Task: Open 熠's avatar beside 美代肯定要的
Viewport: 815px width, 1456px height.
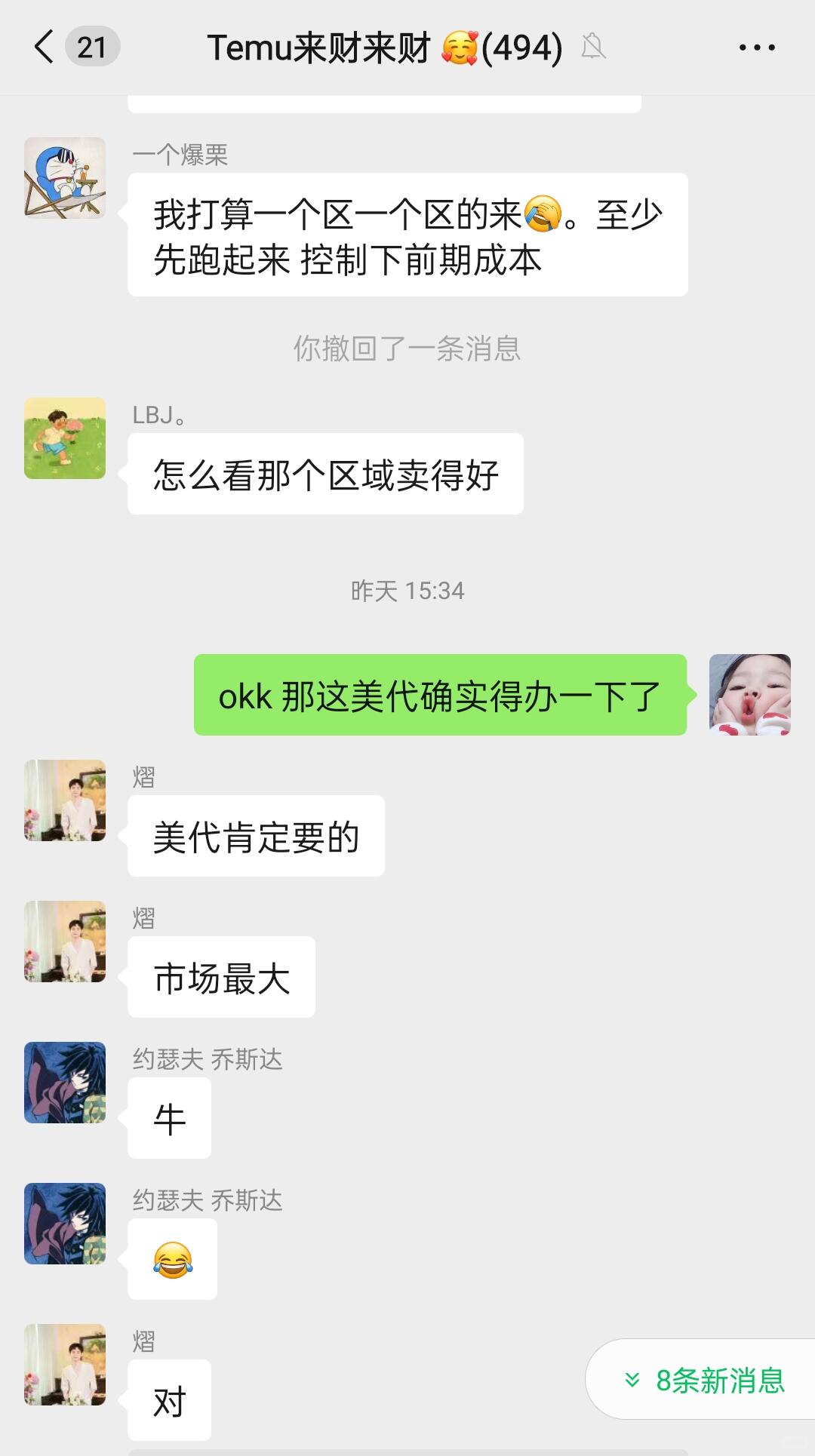Action: coord(65,800)
